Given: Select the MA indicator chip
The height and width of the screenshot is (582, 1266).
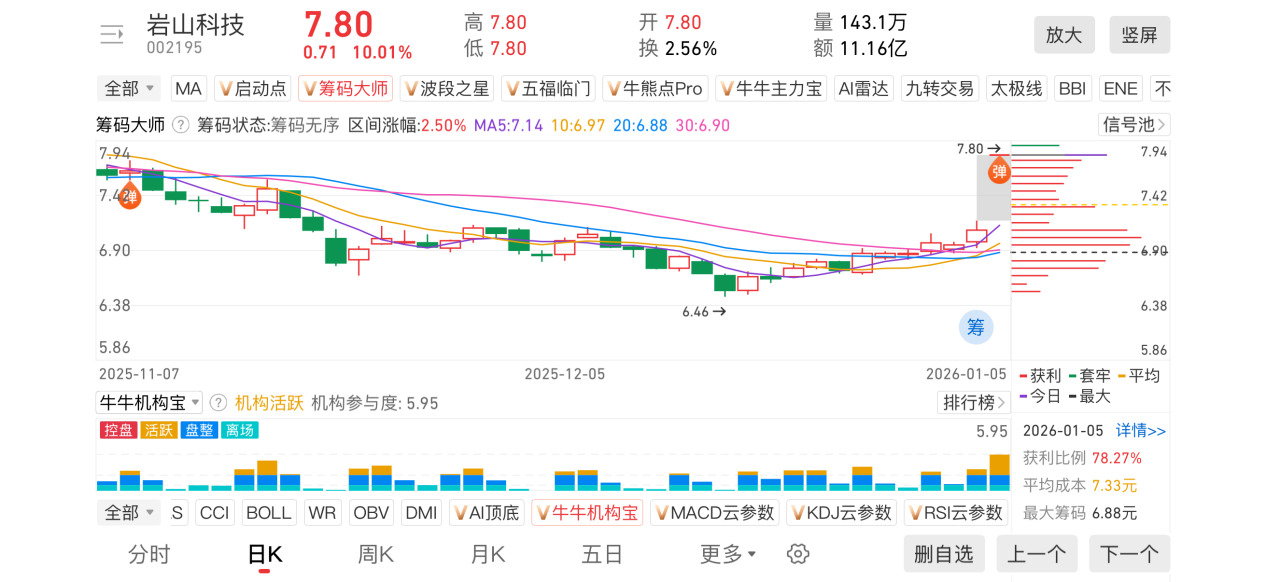Looking at the screenshot, I should coord(188,88).
